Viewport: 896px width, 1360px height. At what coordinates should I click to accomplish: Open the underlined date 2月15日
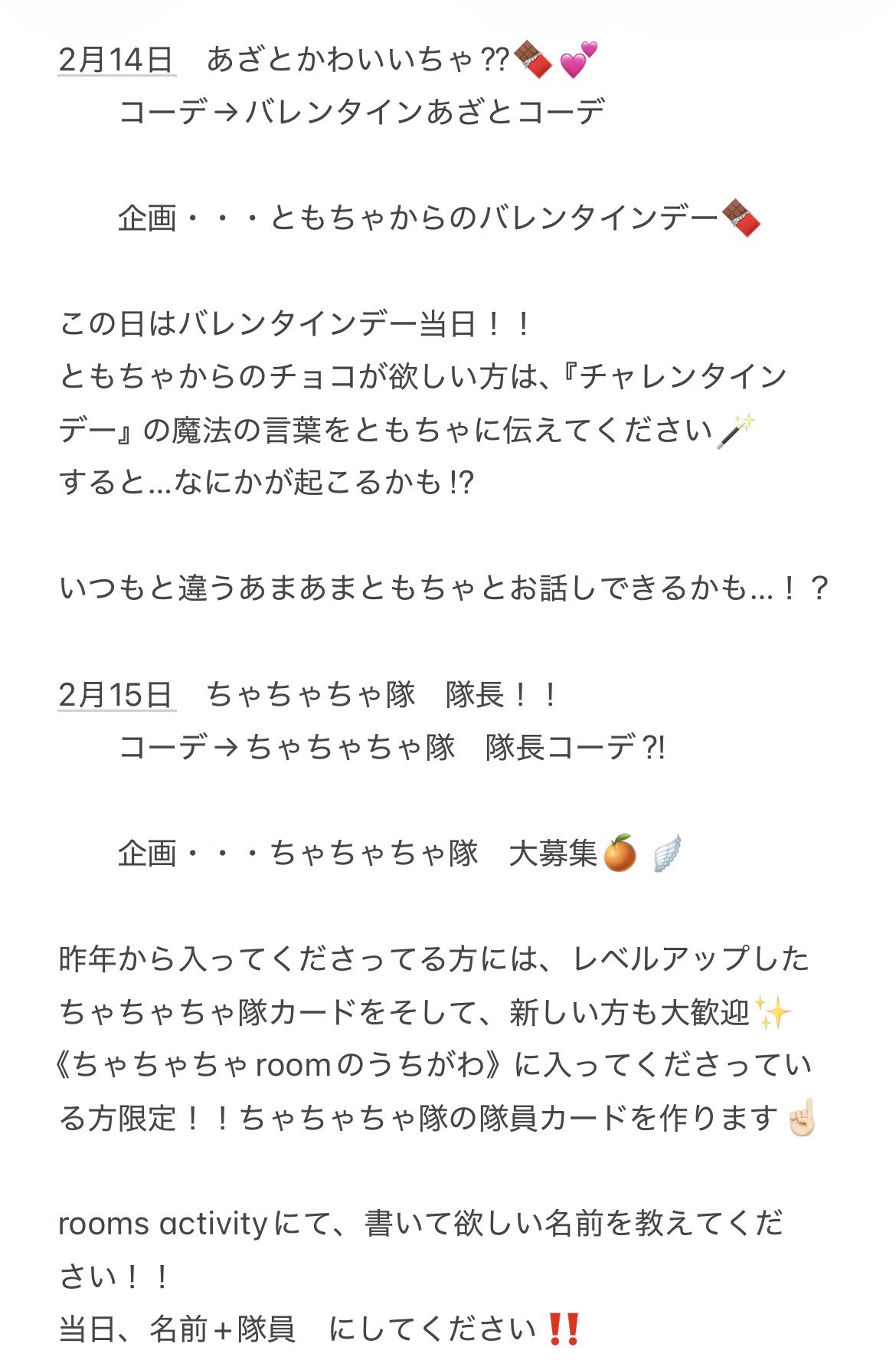pos(116,695)
